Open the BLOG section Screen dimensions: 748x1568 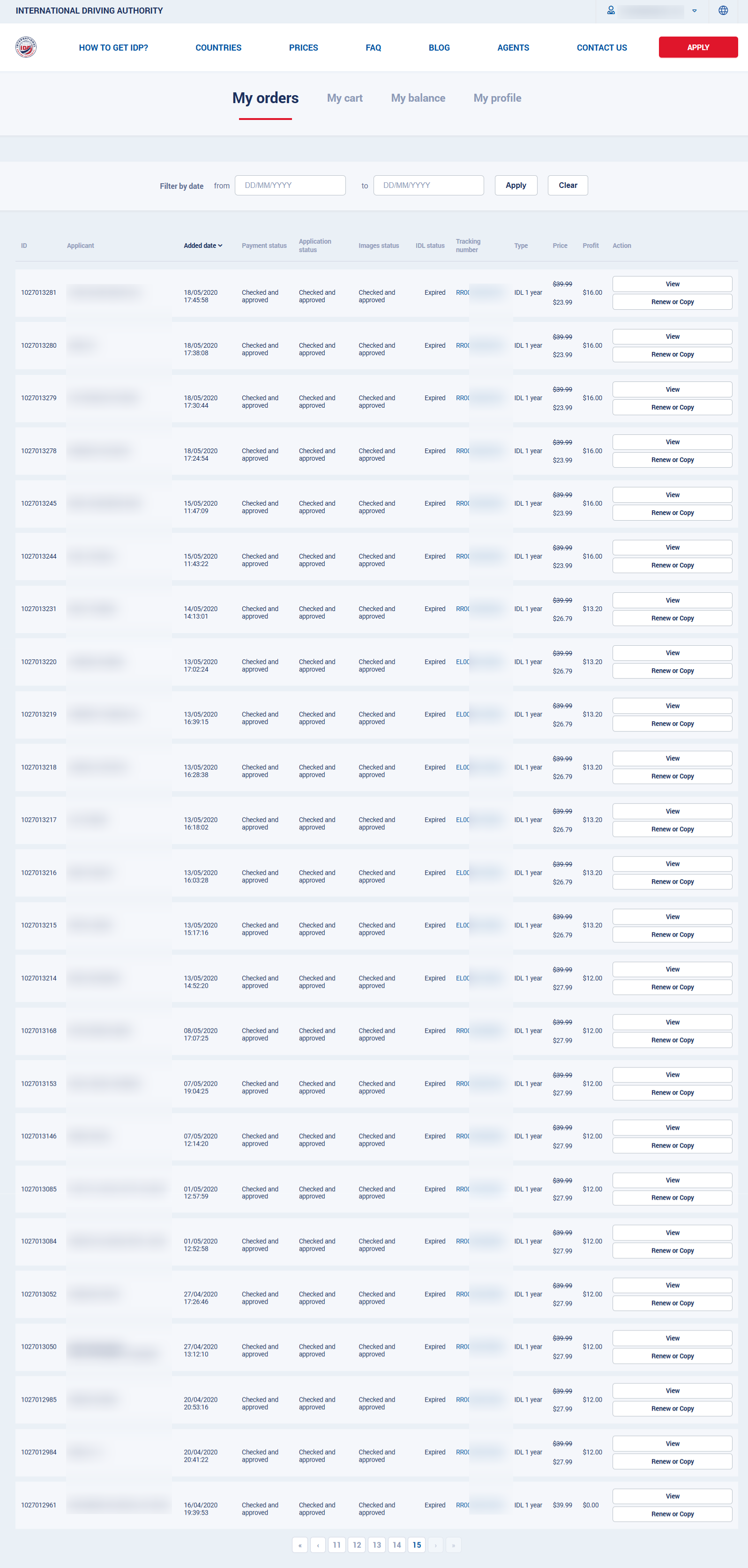point(439,47)
